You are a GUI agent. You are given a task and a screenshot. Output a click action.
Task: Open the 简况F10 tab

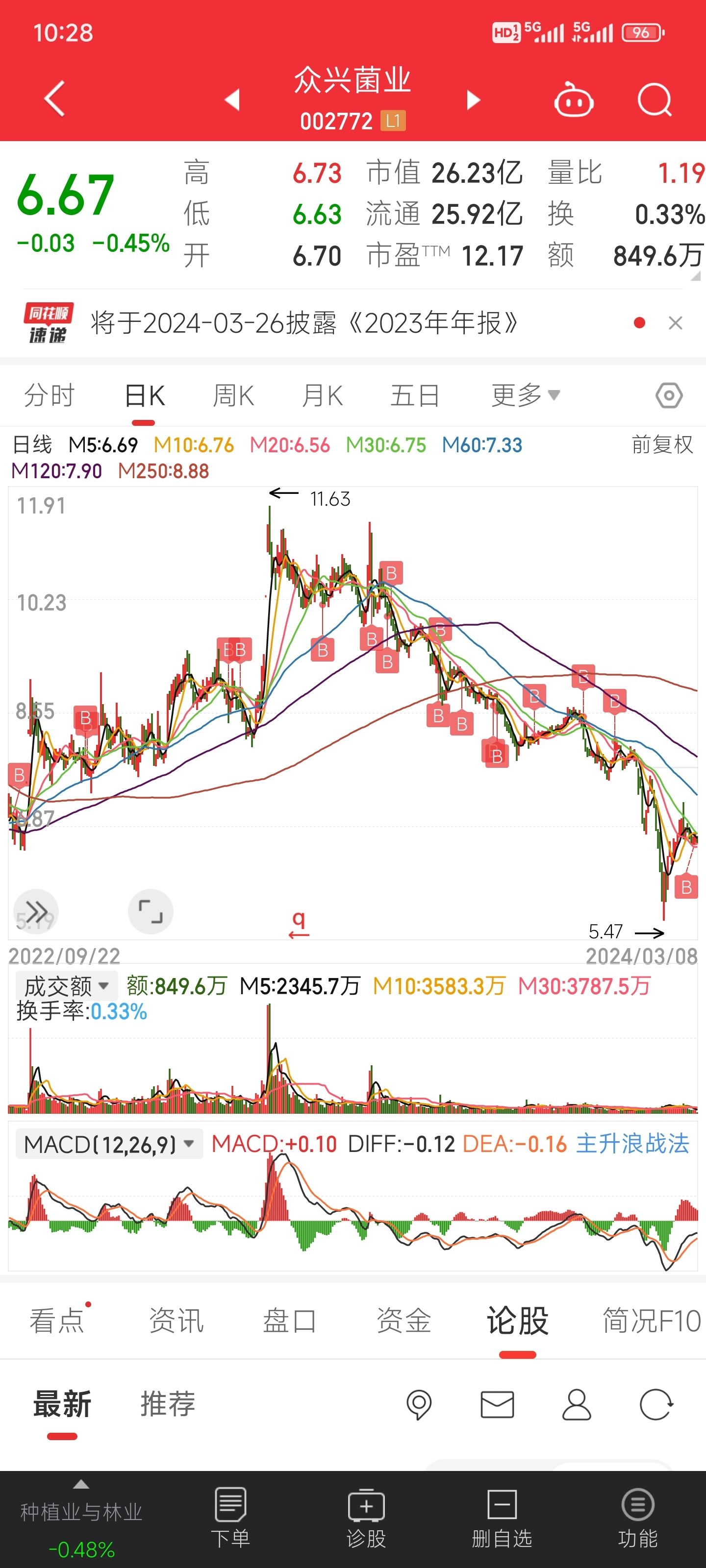coord(652,1321)
